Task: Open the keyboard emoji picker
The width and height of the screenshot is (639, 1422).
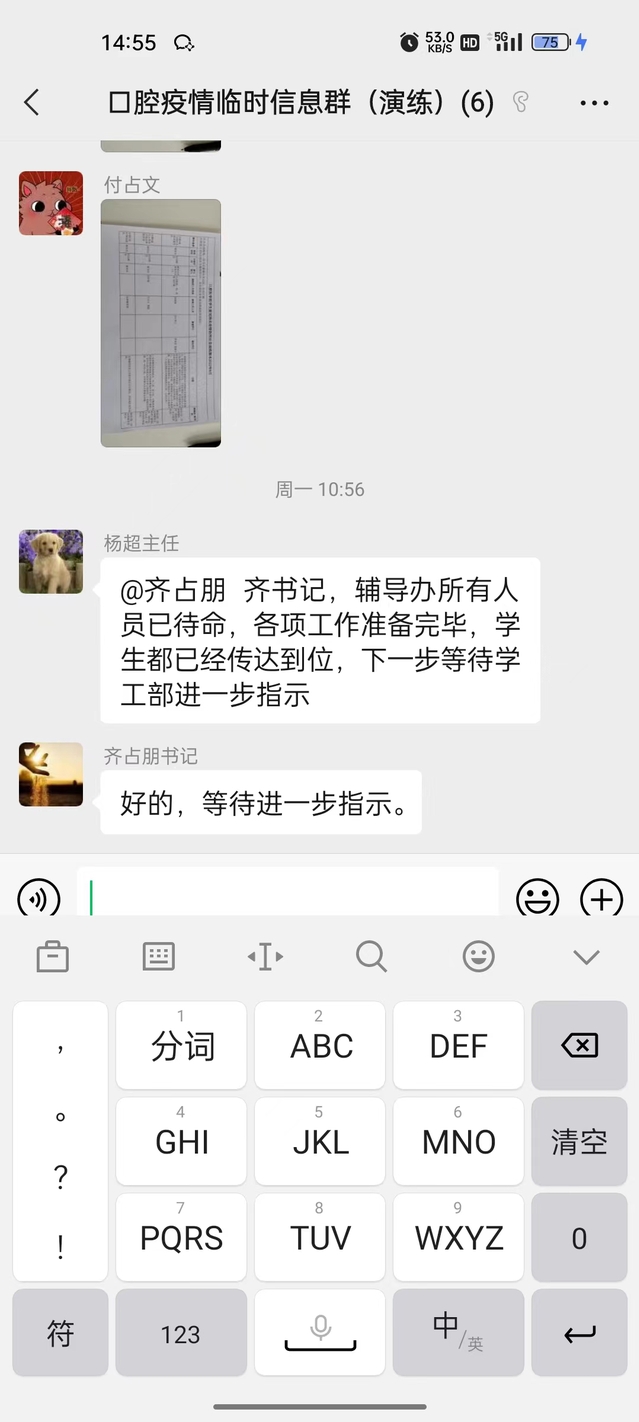Action: coord(479,957)
